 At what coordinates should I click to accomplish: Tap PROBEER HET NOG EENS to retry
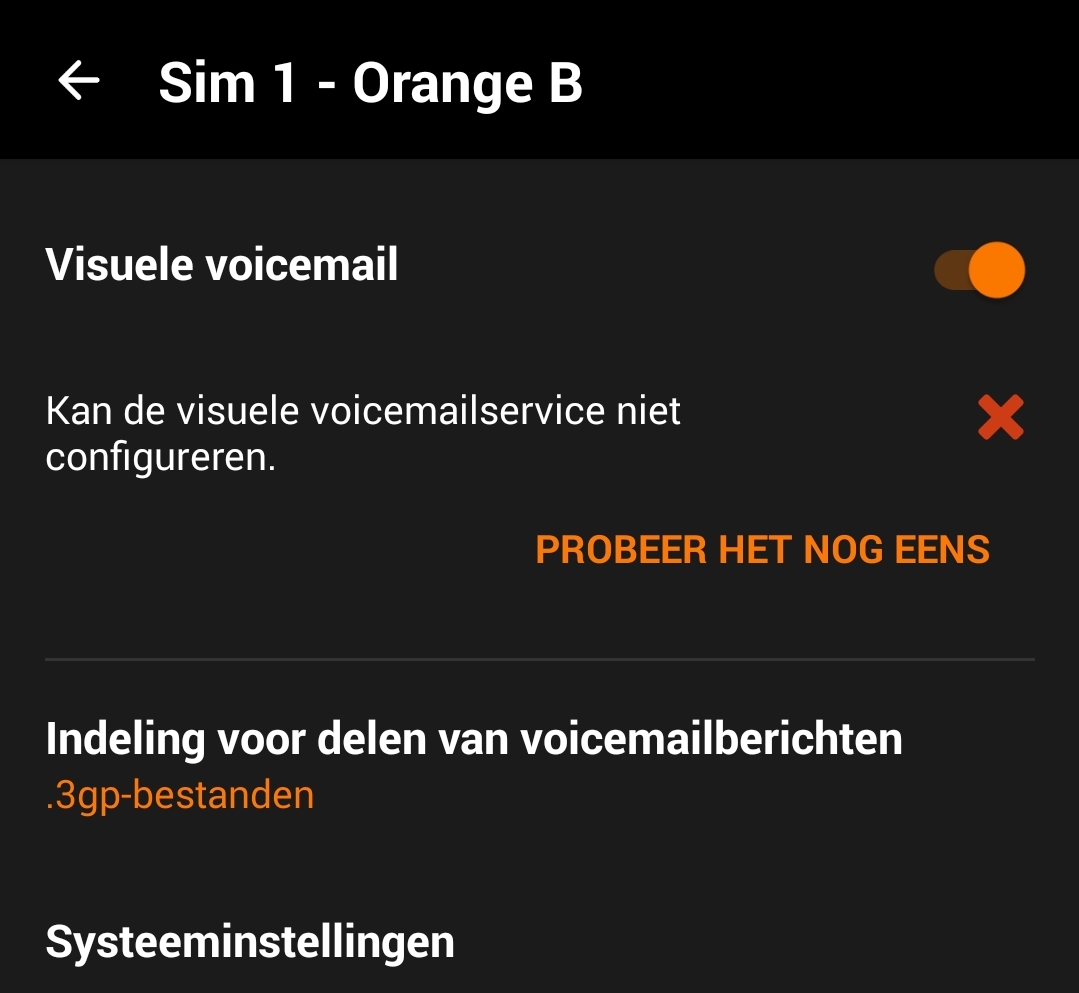[x=762, y=550]
